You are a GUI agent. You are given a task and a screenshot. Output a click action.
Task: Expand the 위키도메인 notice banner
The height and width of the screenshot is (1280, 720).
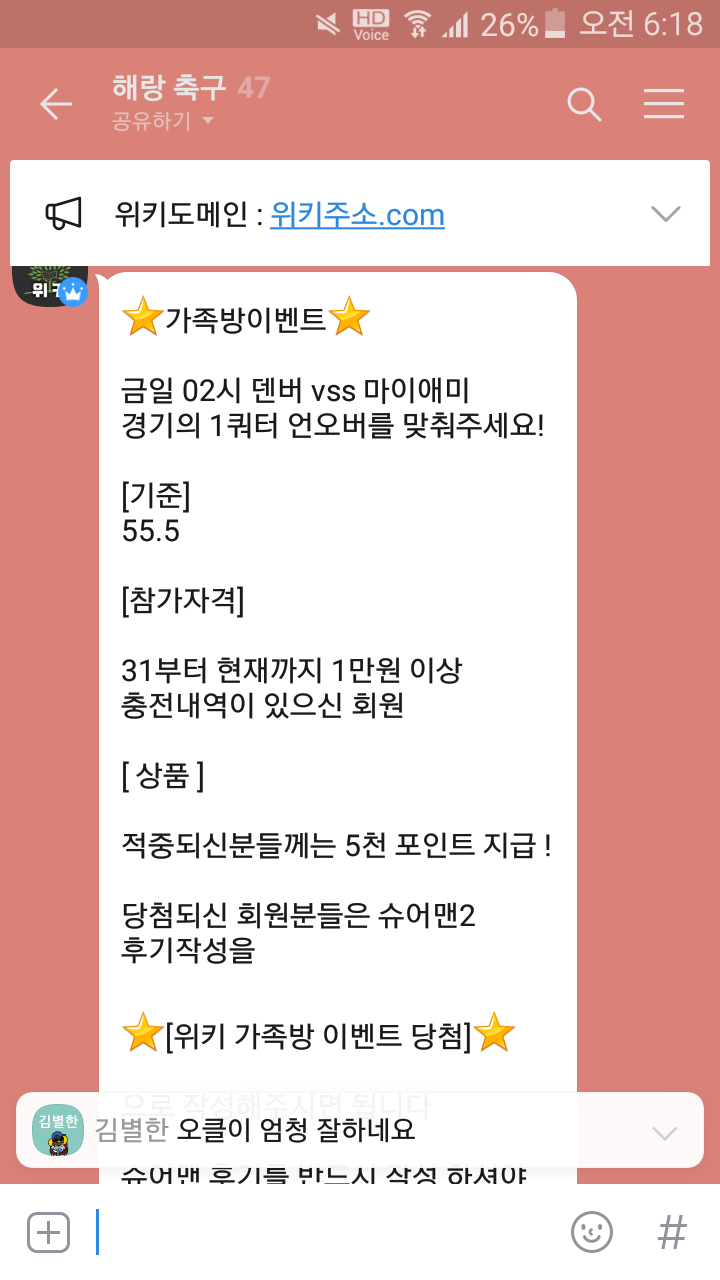coord(665,213)
